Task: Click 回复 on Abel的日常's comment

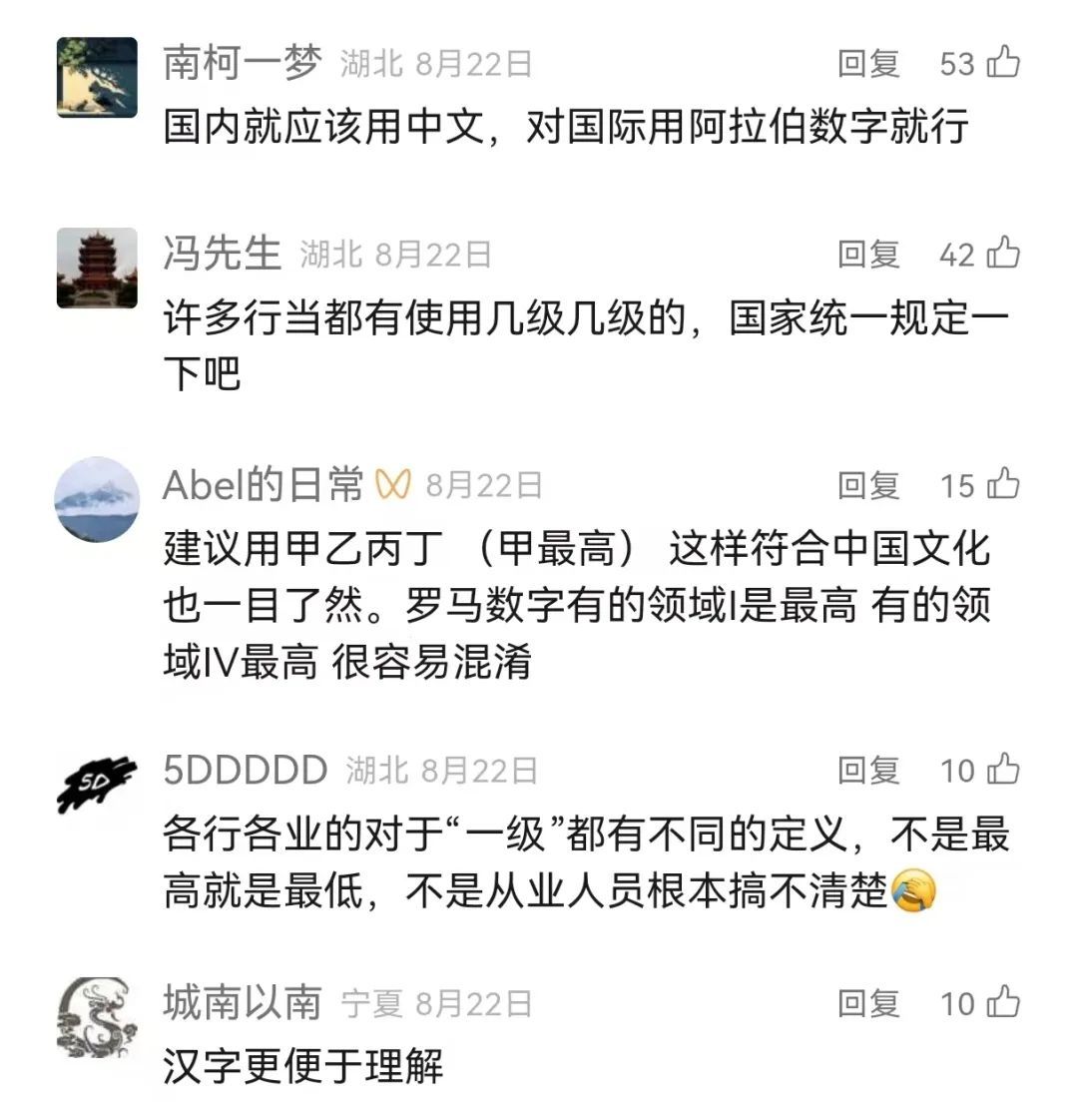Action: point(868,488)
